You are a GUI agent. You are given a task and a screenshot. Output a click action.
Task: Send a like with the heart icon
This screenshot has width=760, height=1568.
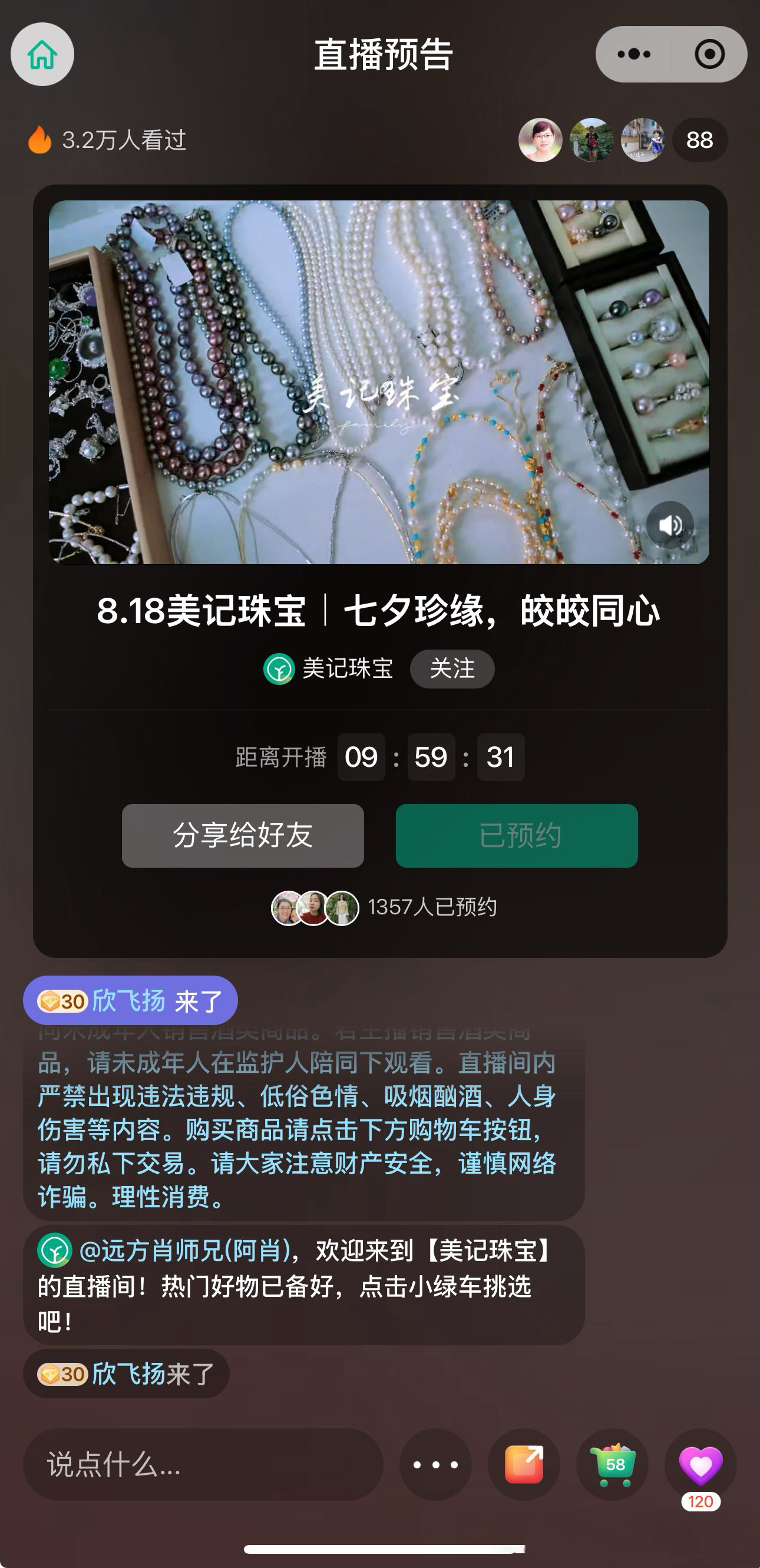[x=700, y=1464]
